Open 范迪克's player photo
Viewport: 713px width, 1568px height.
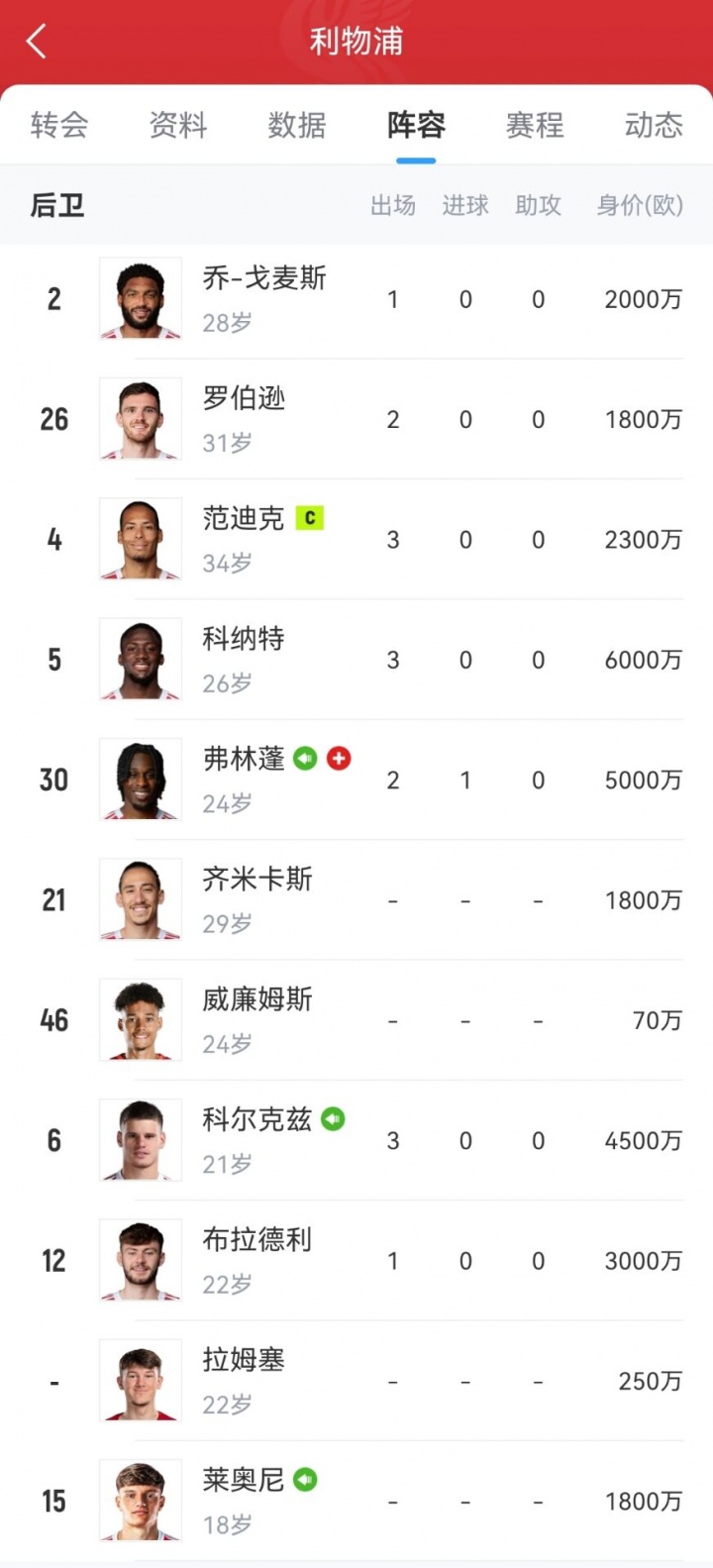point(140,539)
